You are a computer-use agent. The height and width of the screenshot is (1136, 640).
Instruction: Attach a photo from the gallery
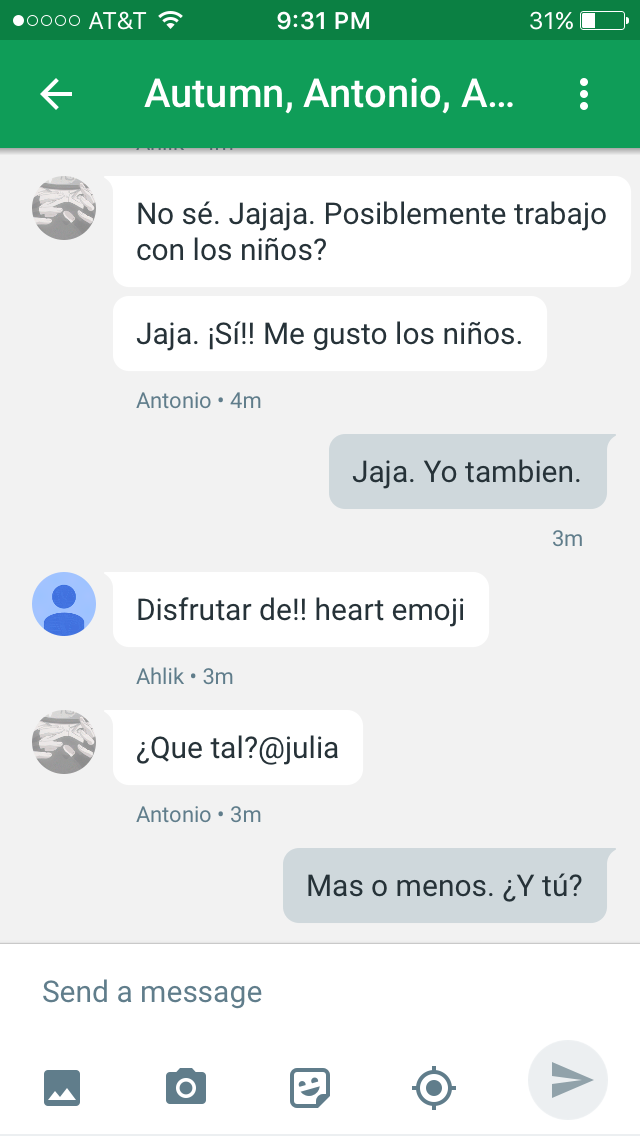pos(62,1086)
